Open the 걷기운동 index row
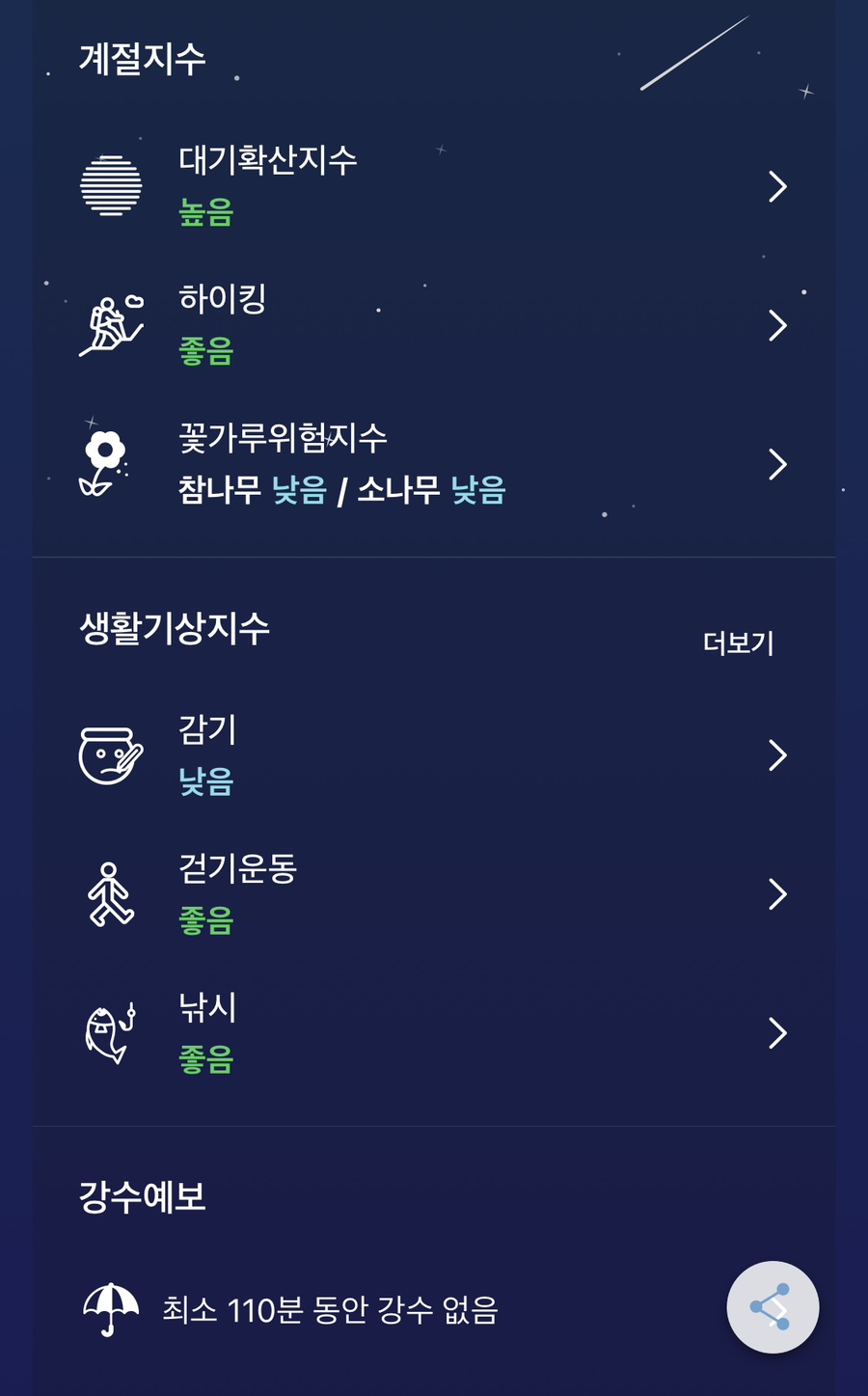 tap(434, 894)
